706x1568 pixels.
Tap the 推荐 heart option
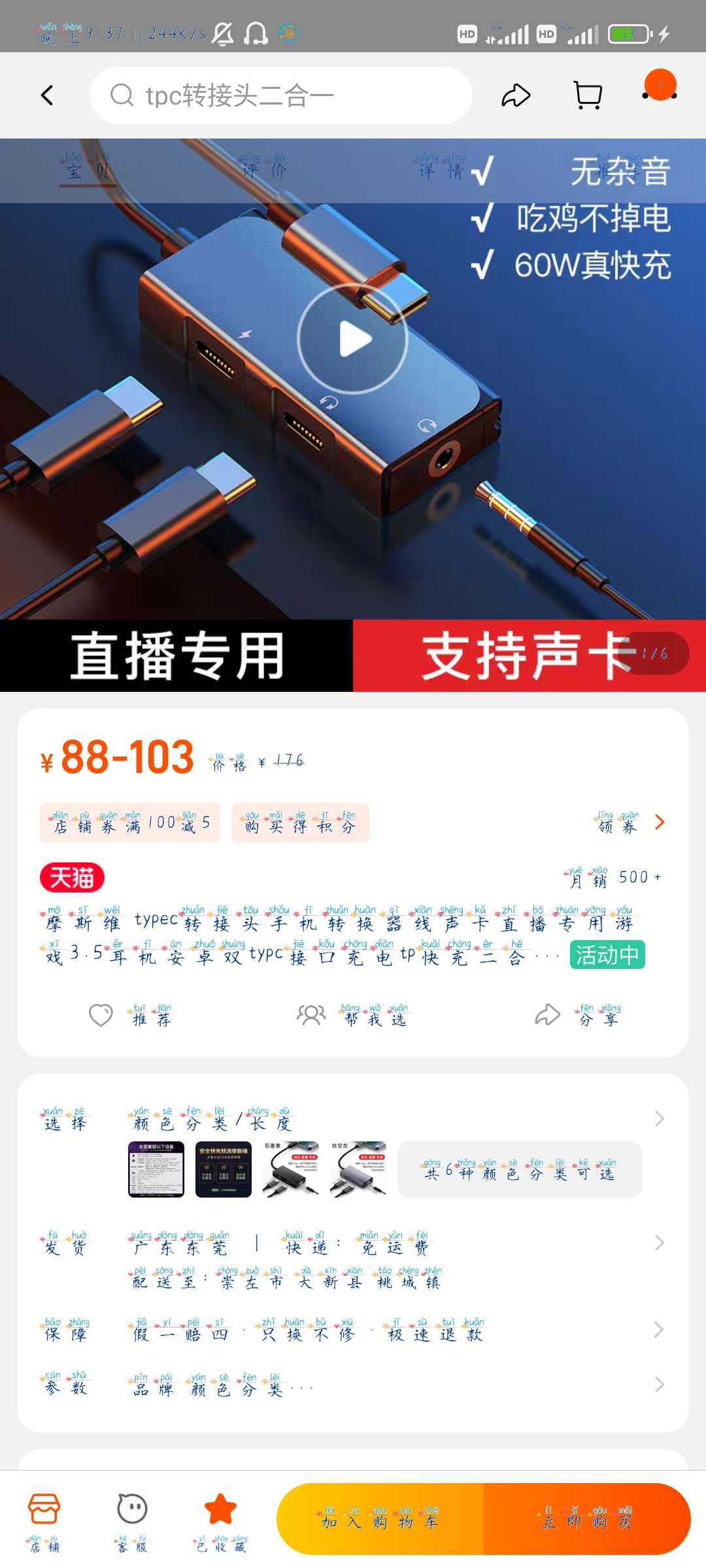coord(129,1015)
